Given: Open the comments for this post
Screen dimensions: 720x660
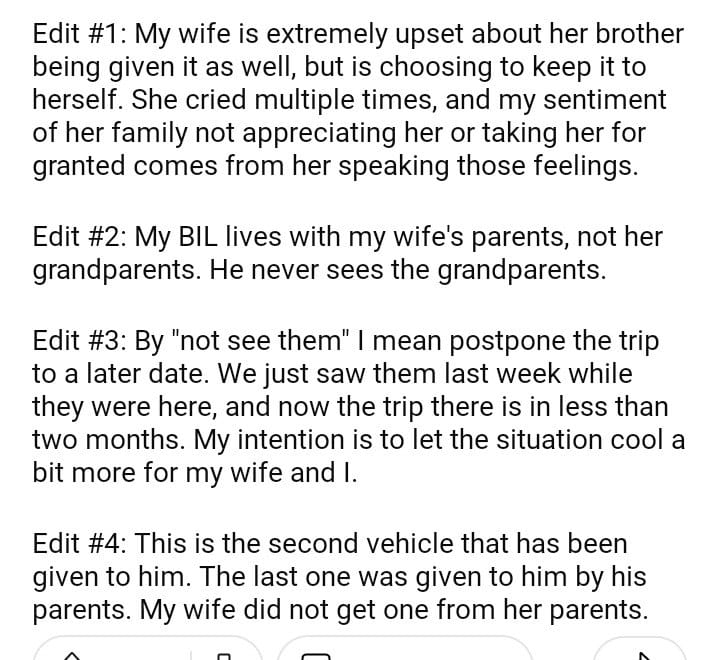Looking at the screenshot, I should point(316,654).
